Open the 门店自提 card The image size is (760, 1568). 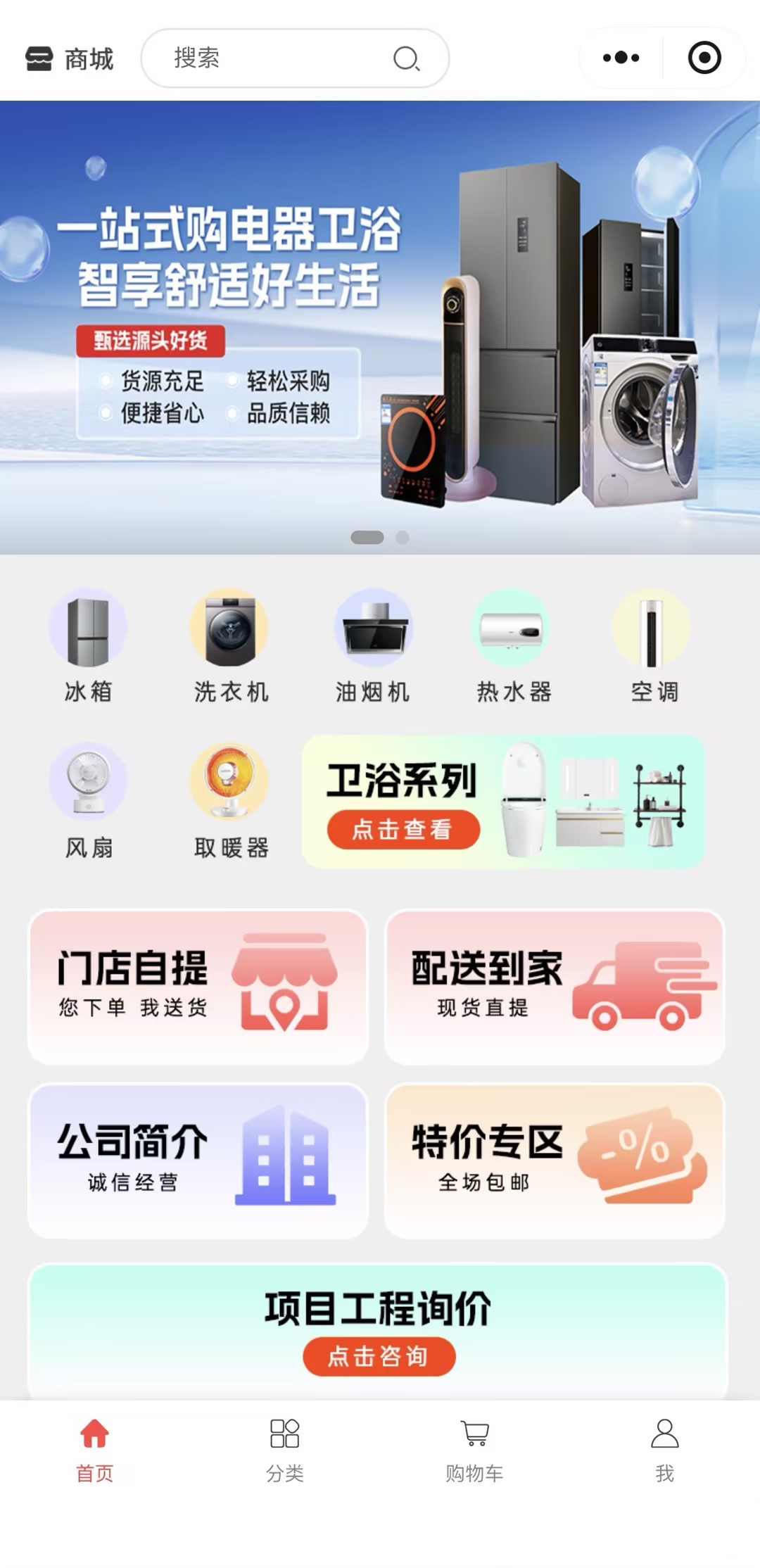[198, 987]
